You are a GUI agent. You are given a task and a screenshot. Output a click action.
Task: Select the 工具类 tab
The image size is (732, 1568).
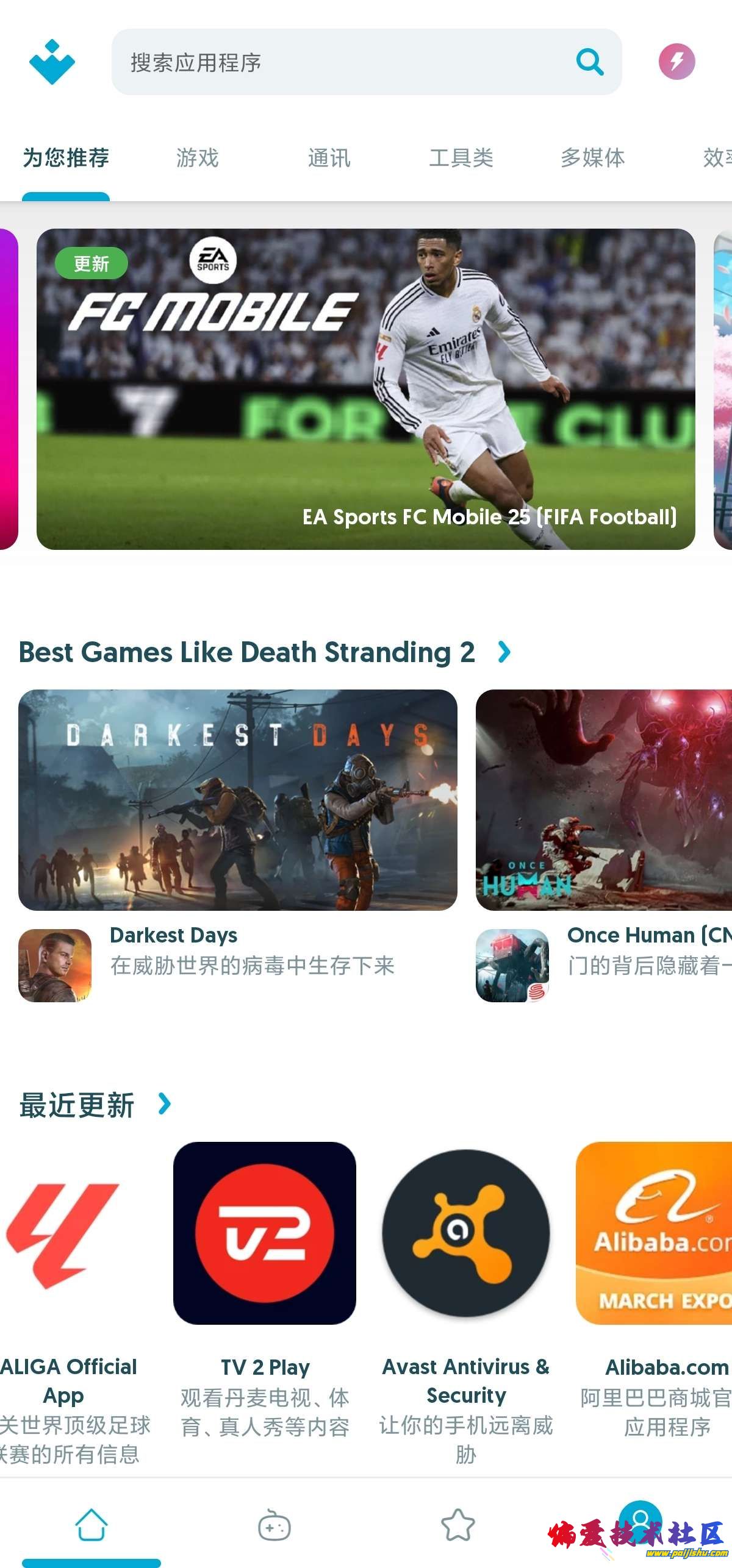[x=461, y=158]
